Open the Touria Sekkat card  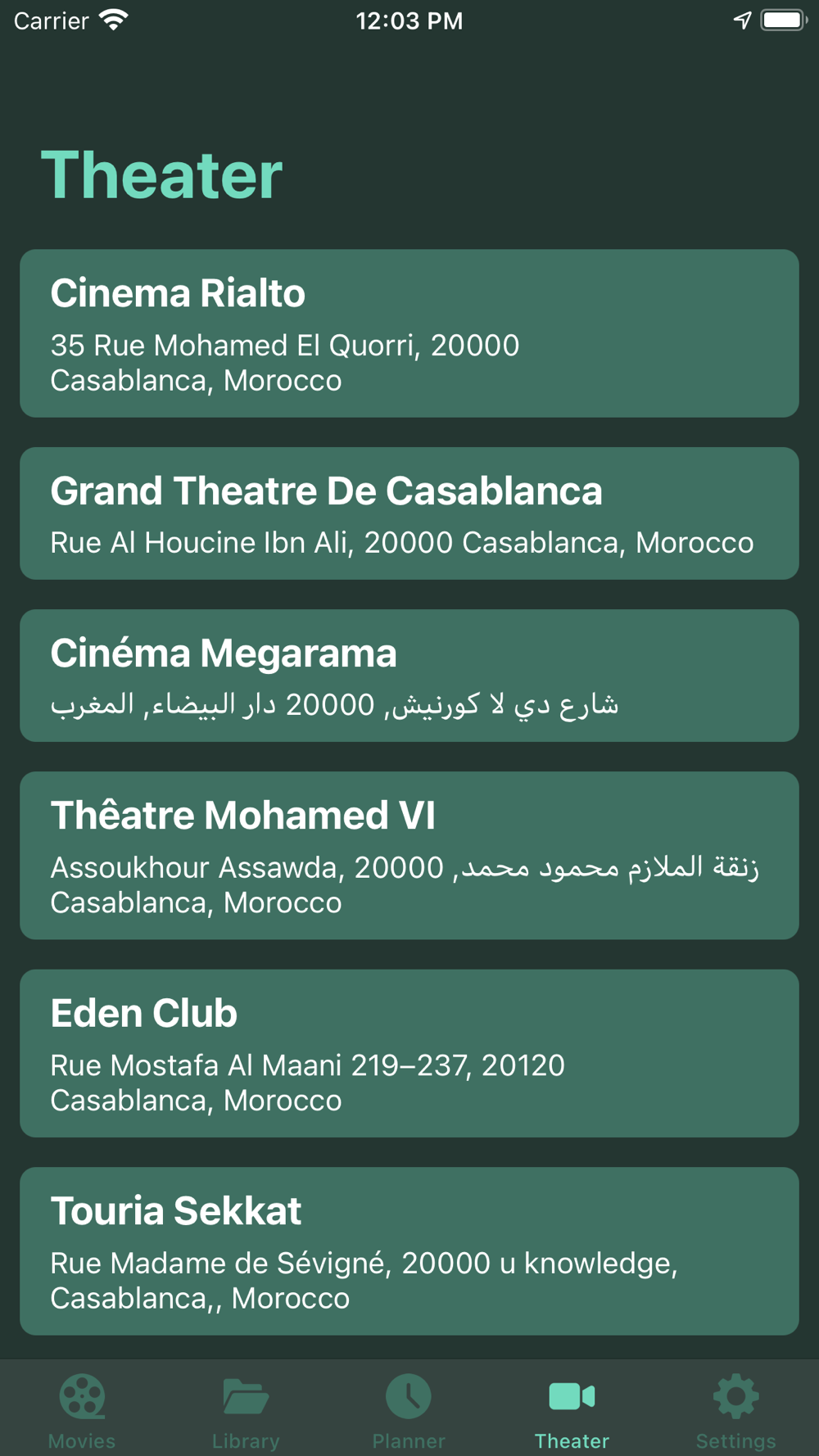(409, 1251)
